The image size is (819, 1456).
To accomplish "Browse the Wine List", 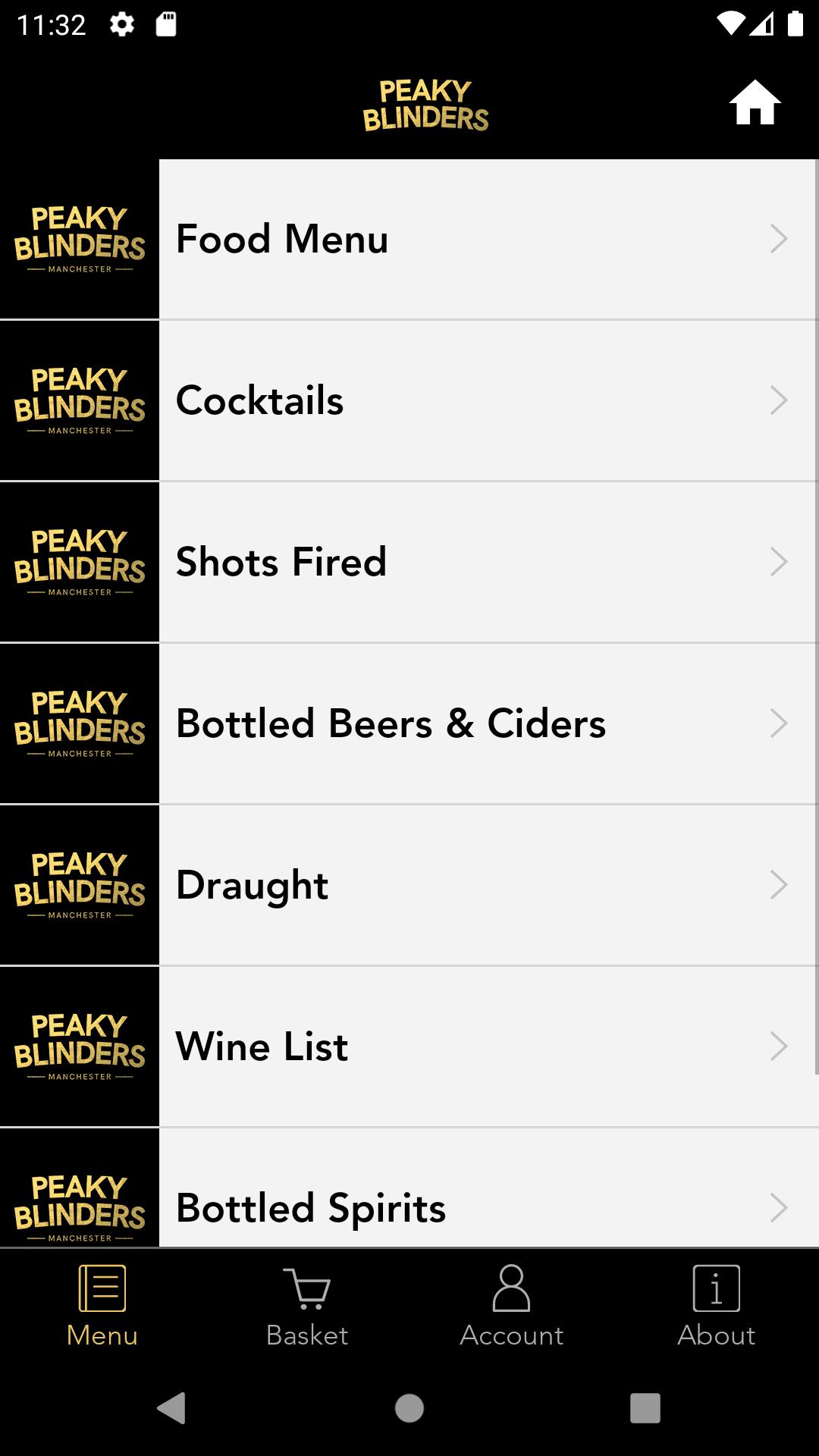I will click(409, 1046).
